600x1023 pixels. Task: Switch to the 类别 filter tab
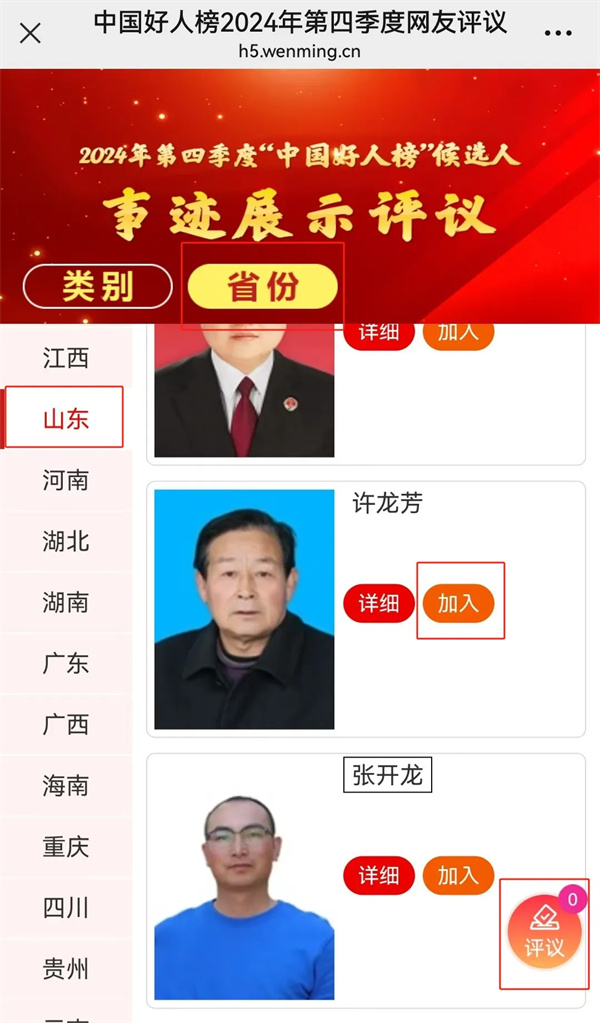[x=98, y=286]
